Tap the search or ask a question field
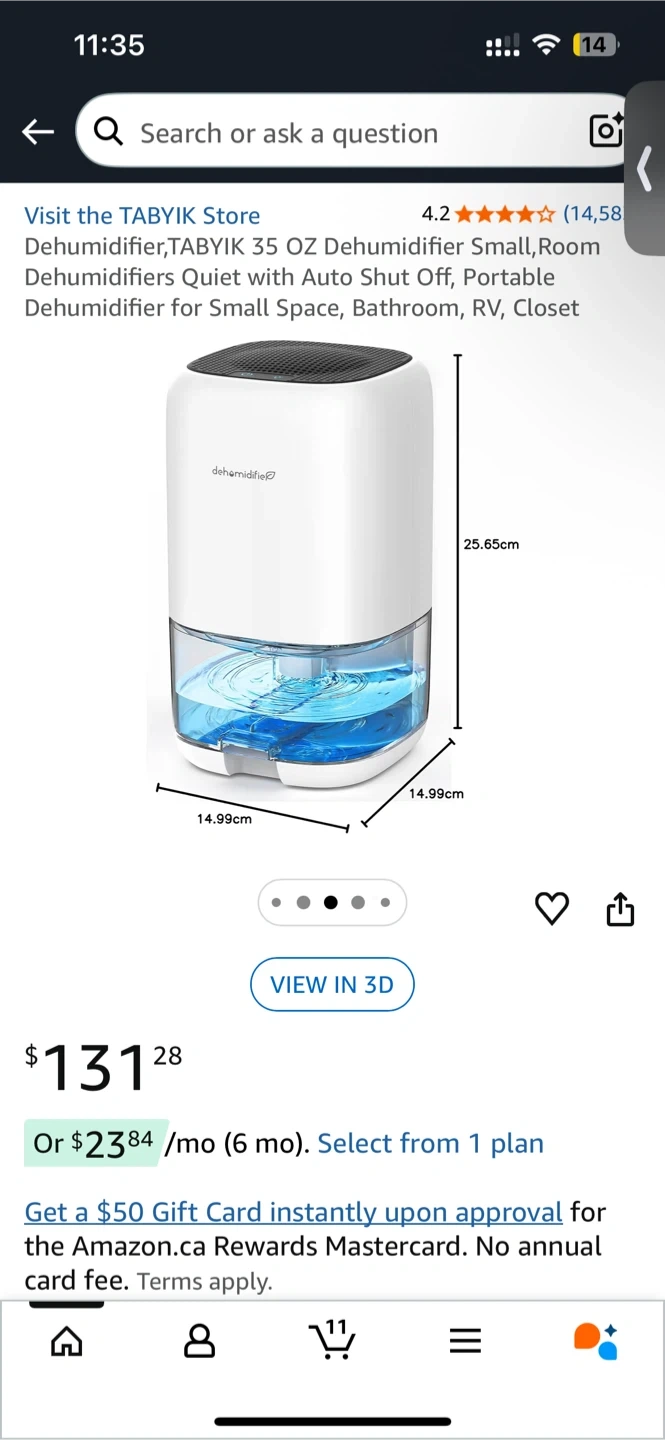The height and width of the screenshot is (1440, 665). pos(330,133)
